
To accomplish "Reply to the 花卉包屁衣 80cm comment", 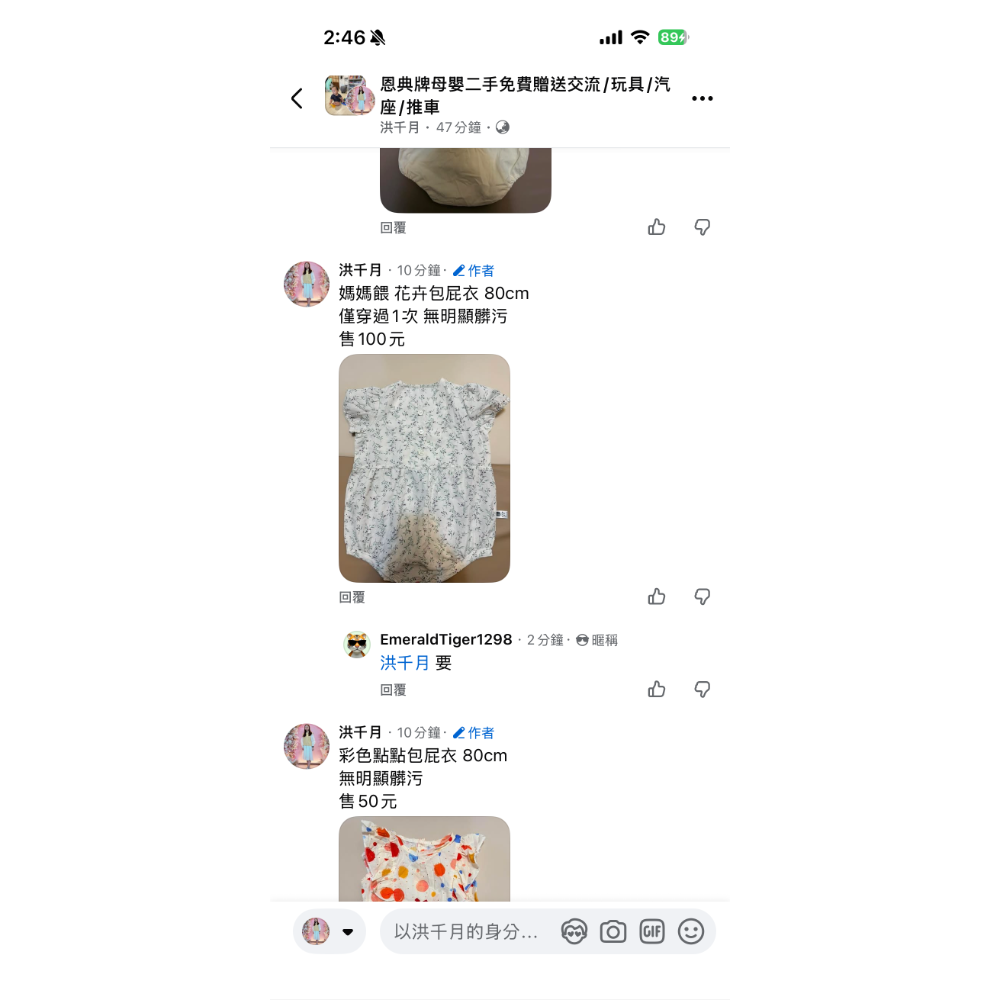I will (352, 597).
